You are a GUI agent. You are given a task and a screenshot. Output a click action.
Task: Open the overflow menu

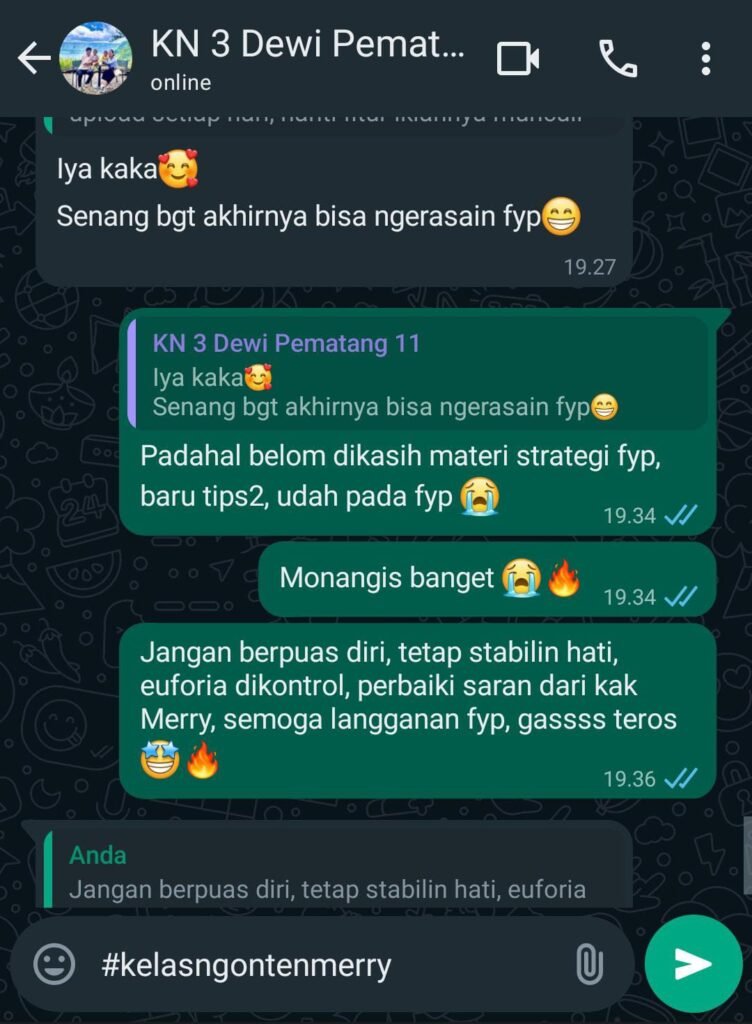pos(706,59)
